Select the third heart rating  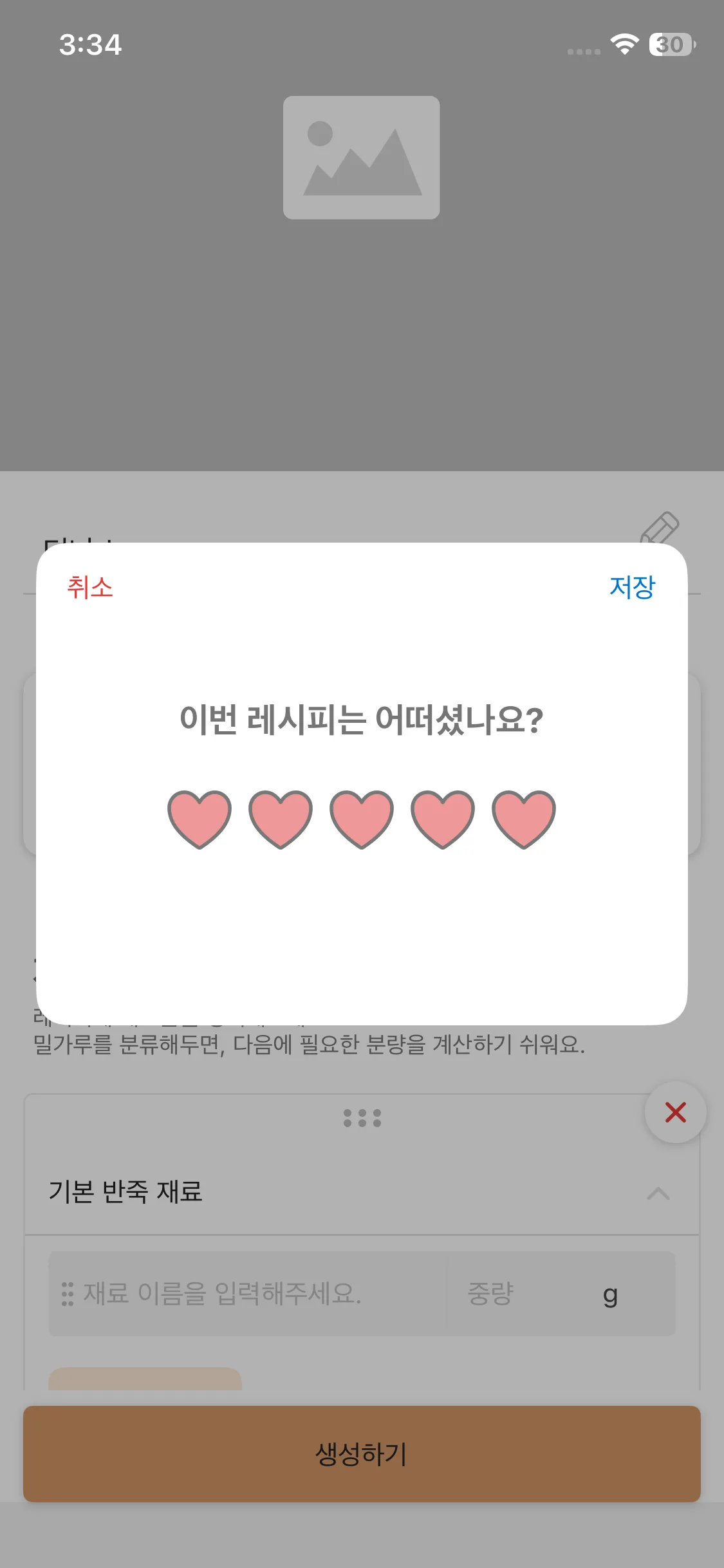362,818
